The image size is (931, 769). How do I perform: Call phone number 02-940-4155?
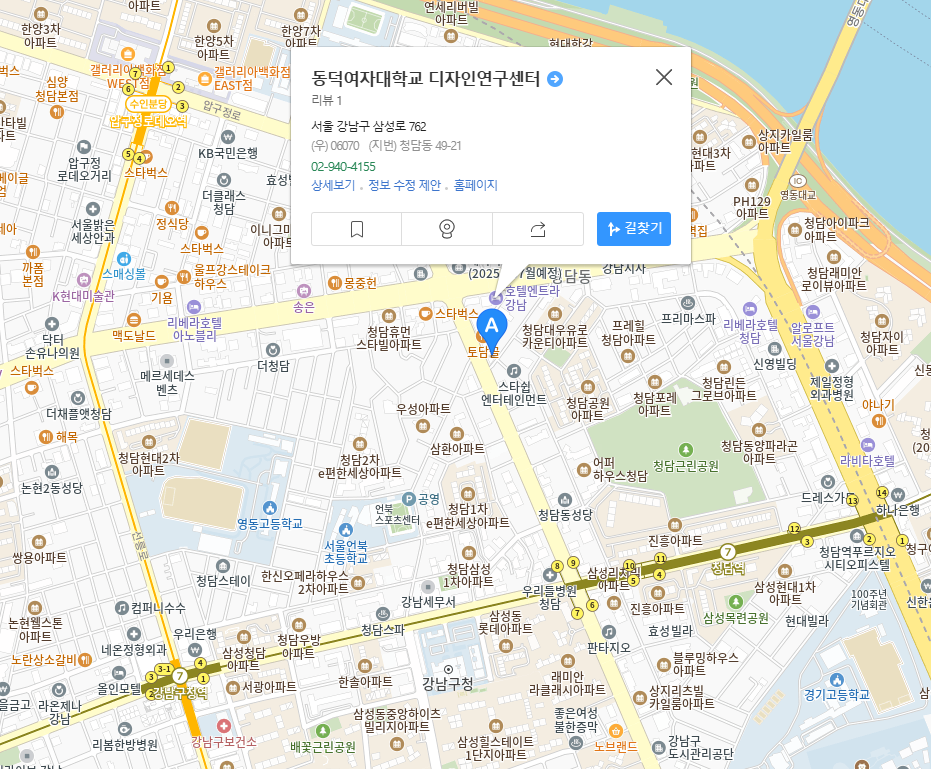[x=343, y=166]
